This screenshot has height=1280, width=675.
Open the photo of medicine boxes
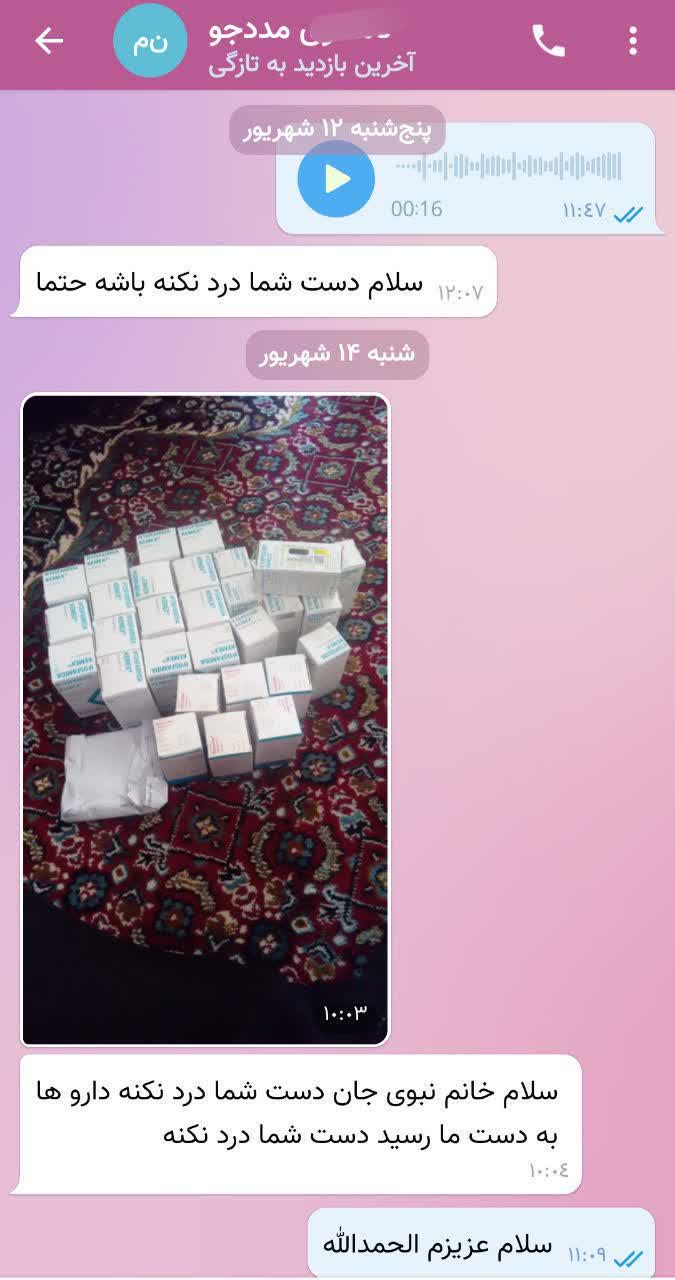coord(205,720)
